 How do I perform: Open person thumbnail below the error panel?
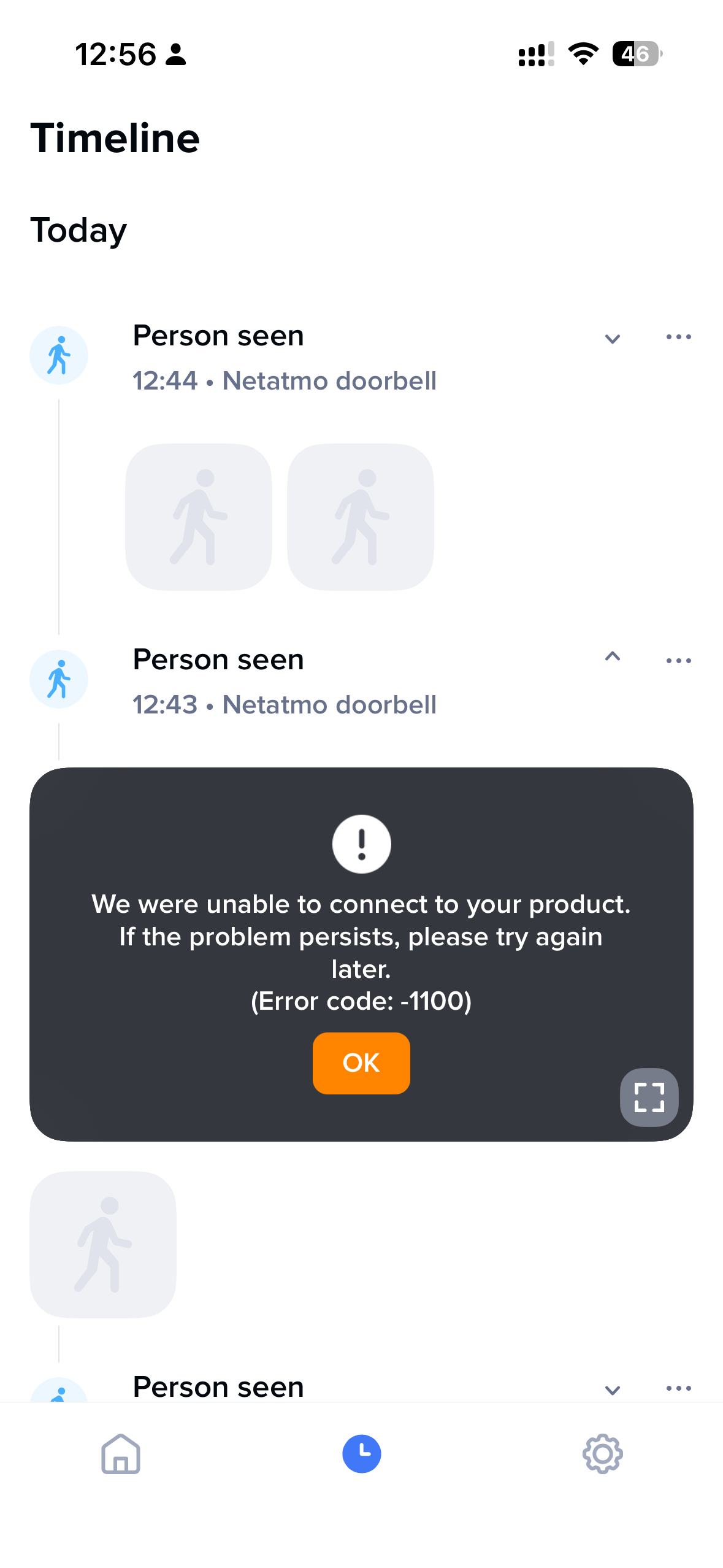[x=103, y=1244]
